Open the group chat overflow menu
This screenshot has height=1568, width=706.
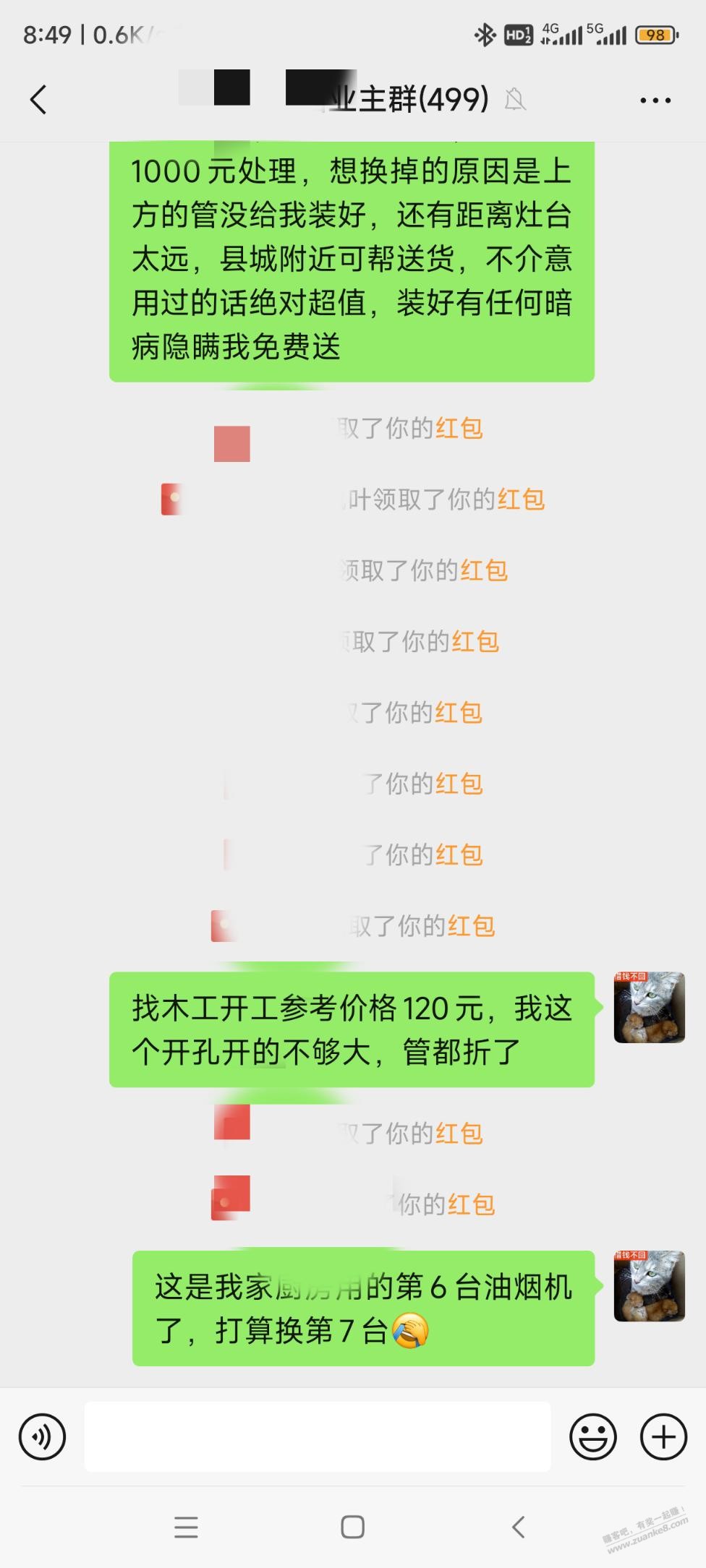click(x=655, y=100)
